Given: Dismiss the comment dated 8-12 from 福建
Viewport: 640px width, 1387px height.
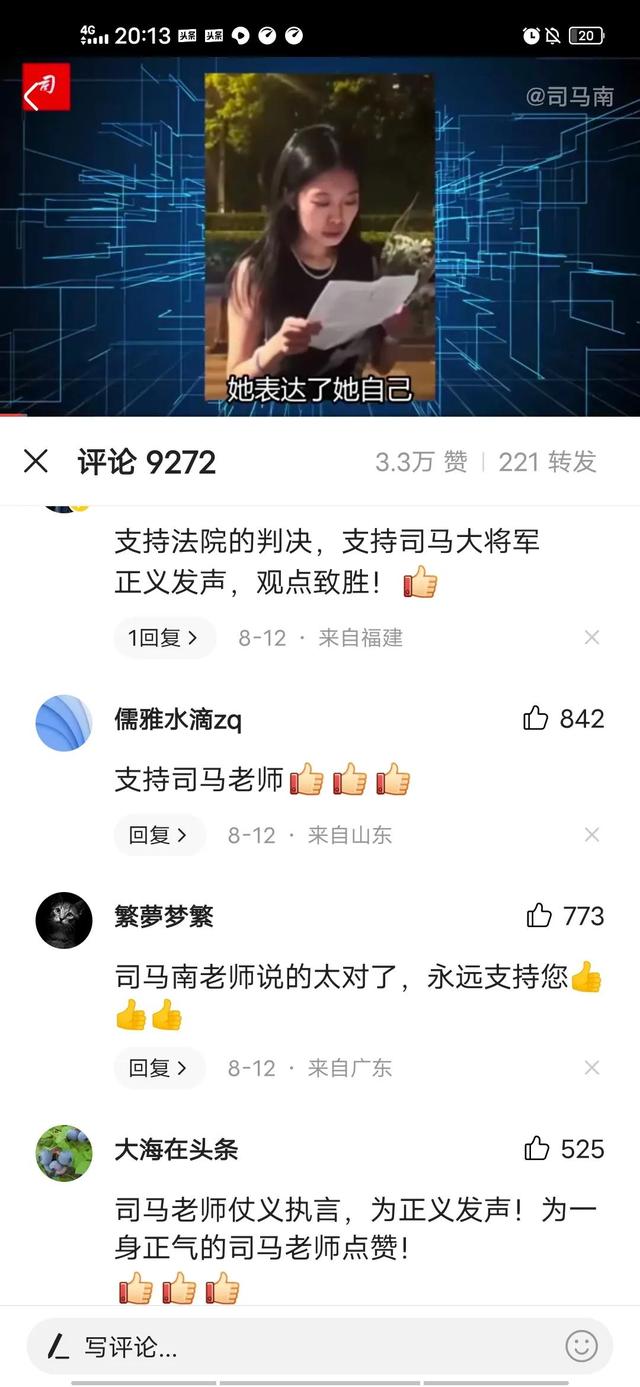Looking at the screenshot, I should [592, 637].
